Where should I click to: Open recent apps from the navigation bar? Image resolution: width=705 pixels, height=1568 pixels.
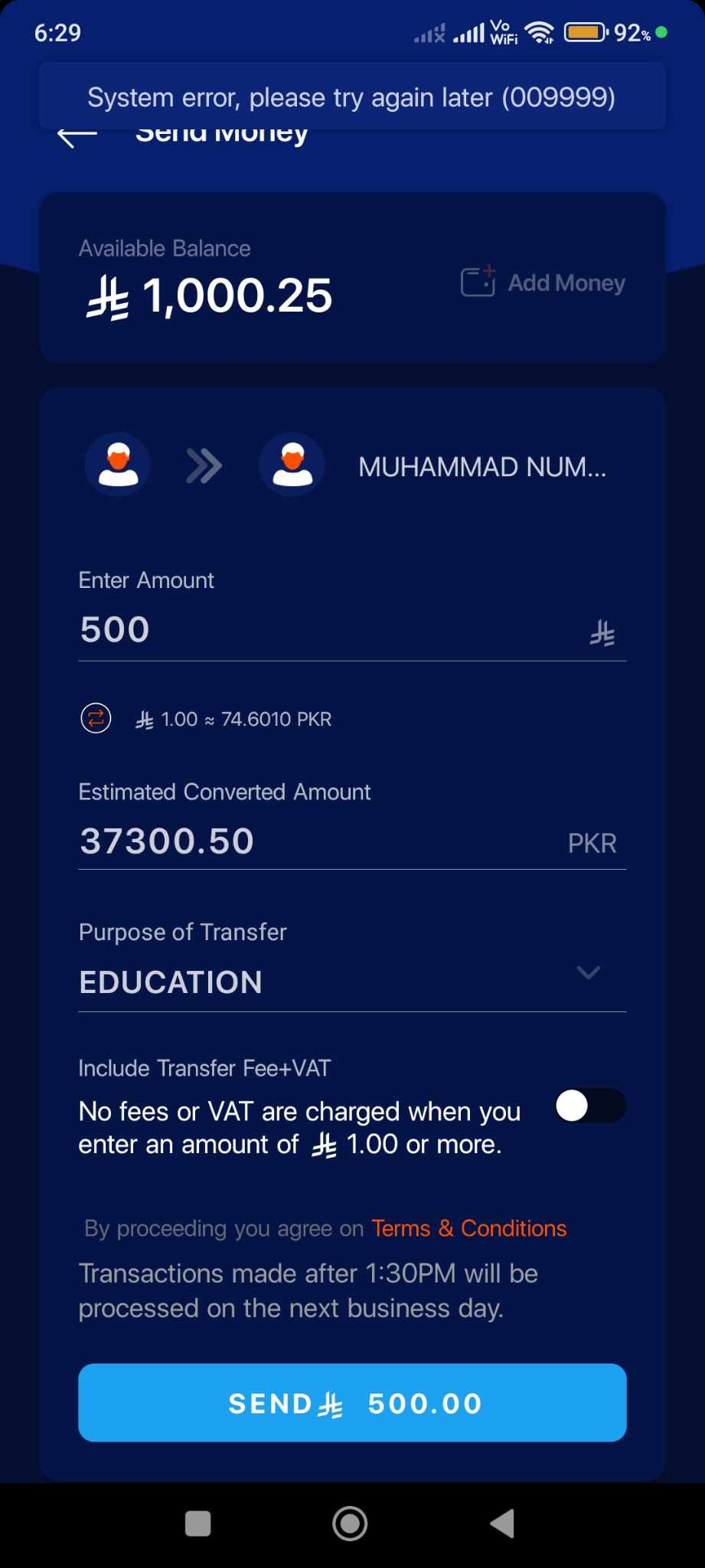click(198, 1524)
